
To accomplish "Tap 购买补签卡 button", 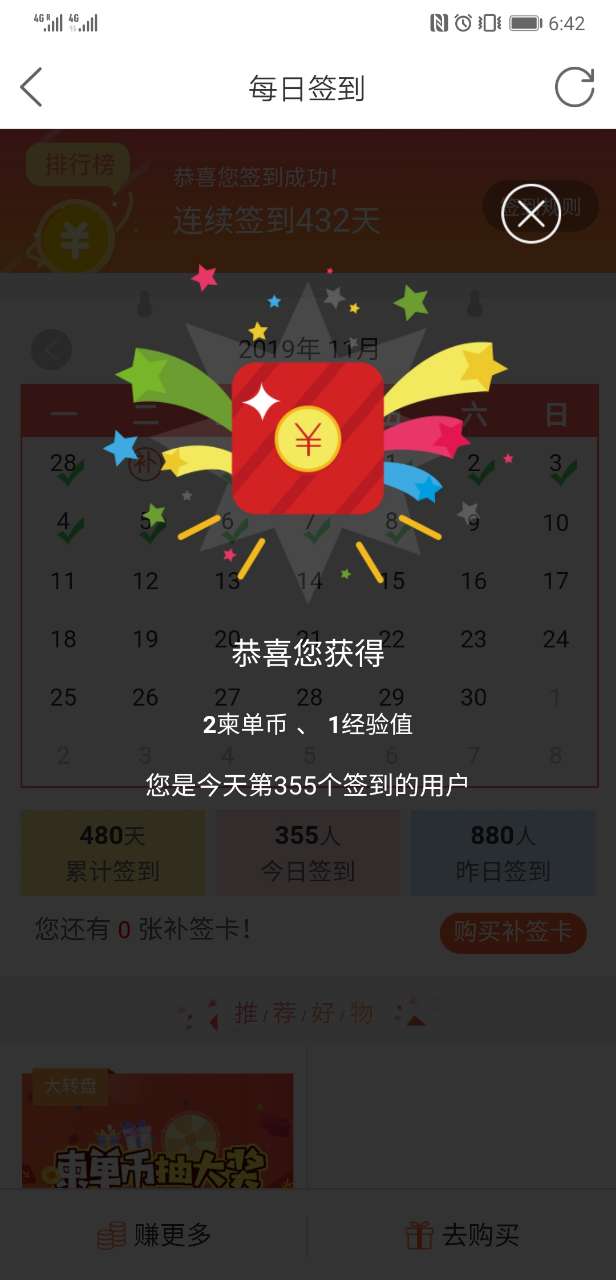I will click(x=512, y=932).
